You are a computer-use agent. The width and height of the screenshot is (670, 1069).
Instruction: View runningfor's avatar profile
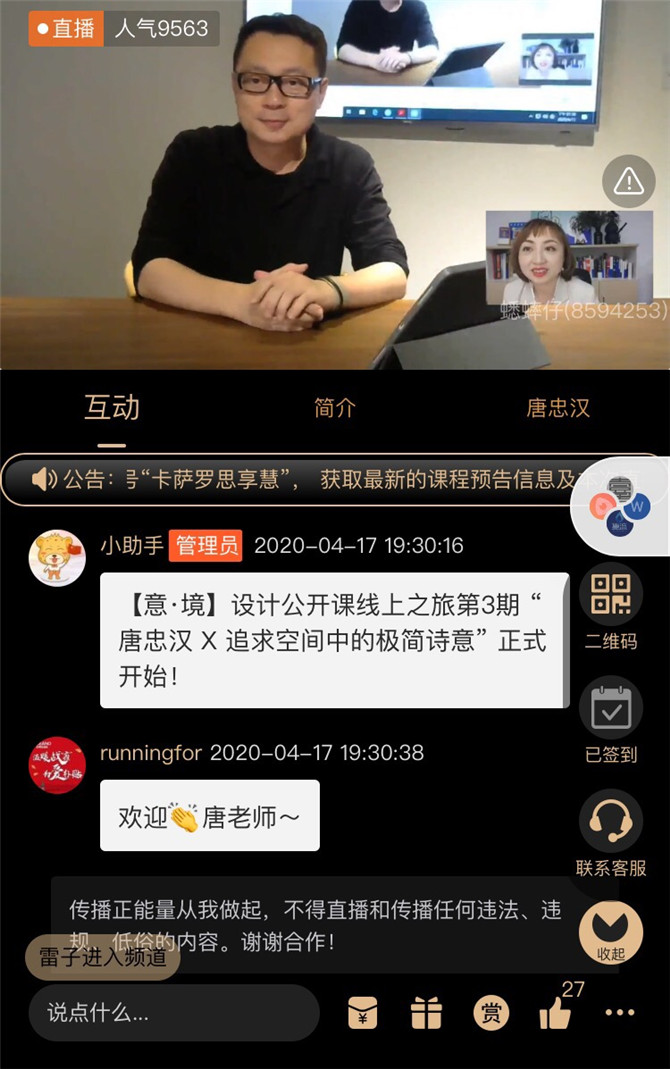pos(57,765)
